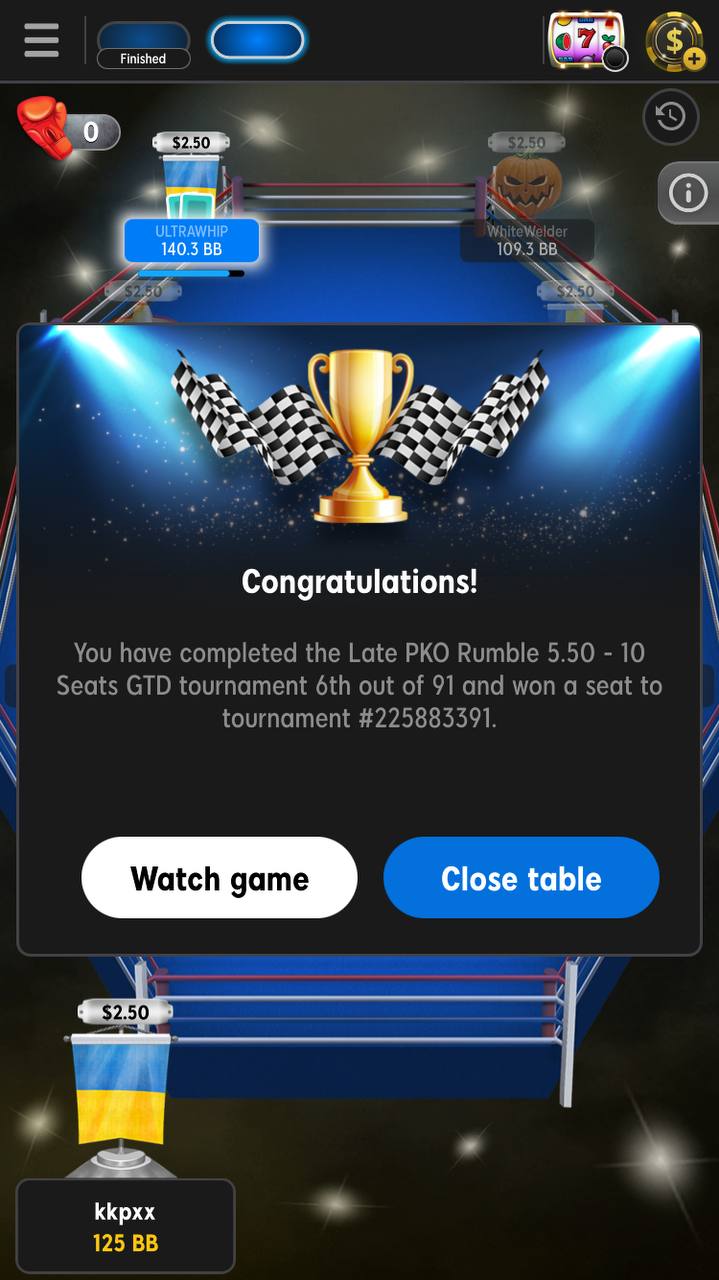Screen dimensions: 719x1280
Task: Tap Close table button
Action: (521, 878)
